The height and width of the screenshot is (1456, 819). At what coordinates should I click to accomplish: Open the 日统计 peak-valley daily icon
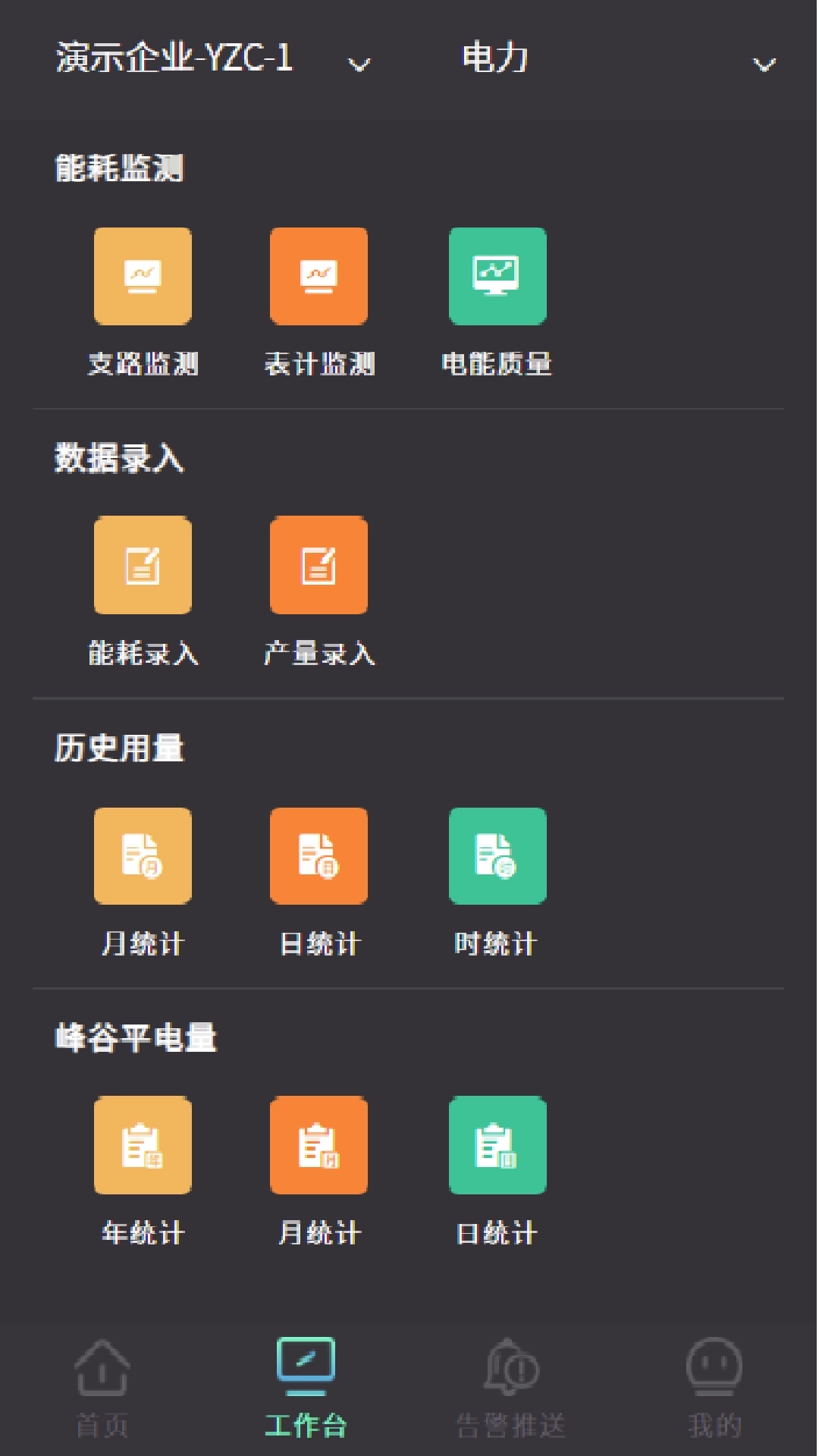point(497,1146)
